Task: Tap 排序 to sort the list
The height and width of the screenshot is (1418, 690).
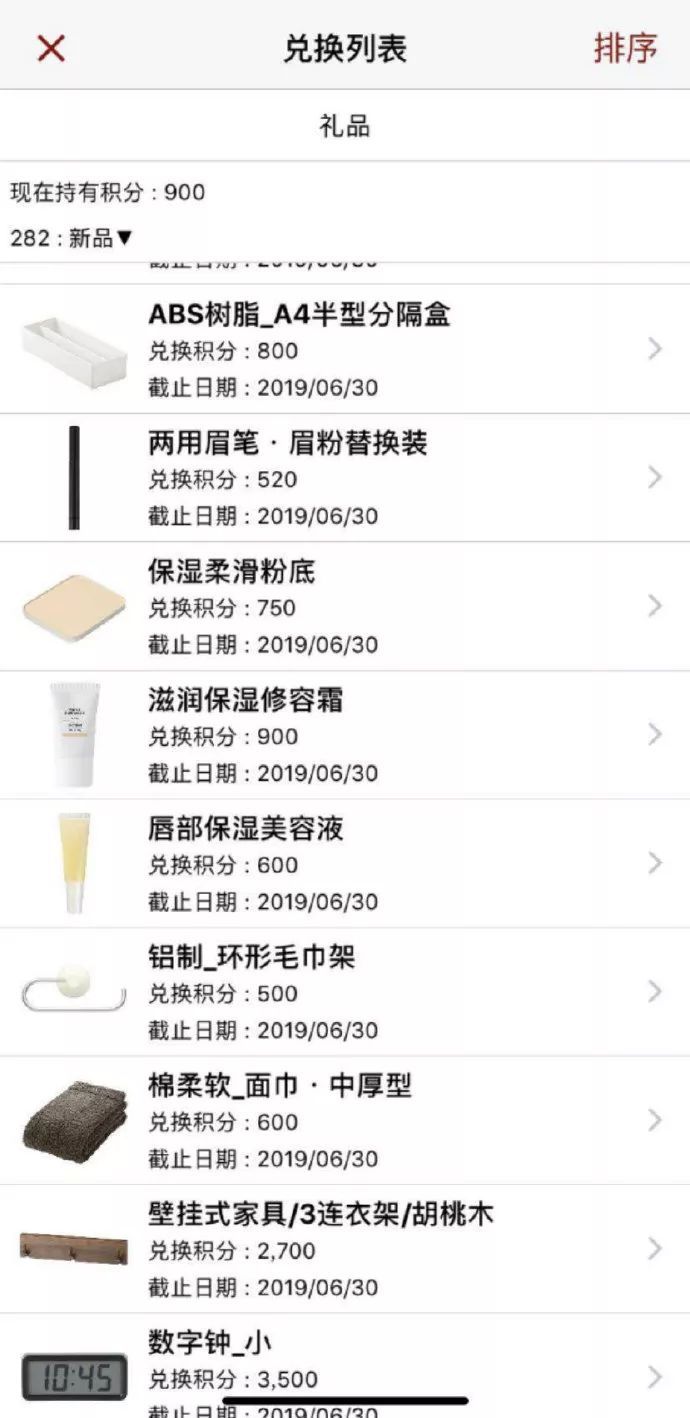Action: 625,48
